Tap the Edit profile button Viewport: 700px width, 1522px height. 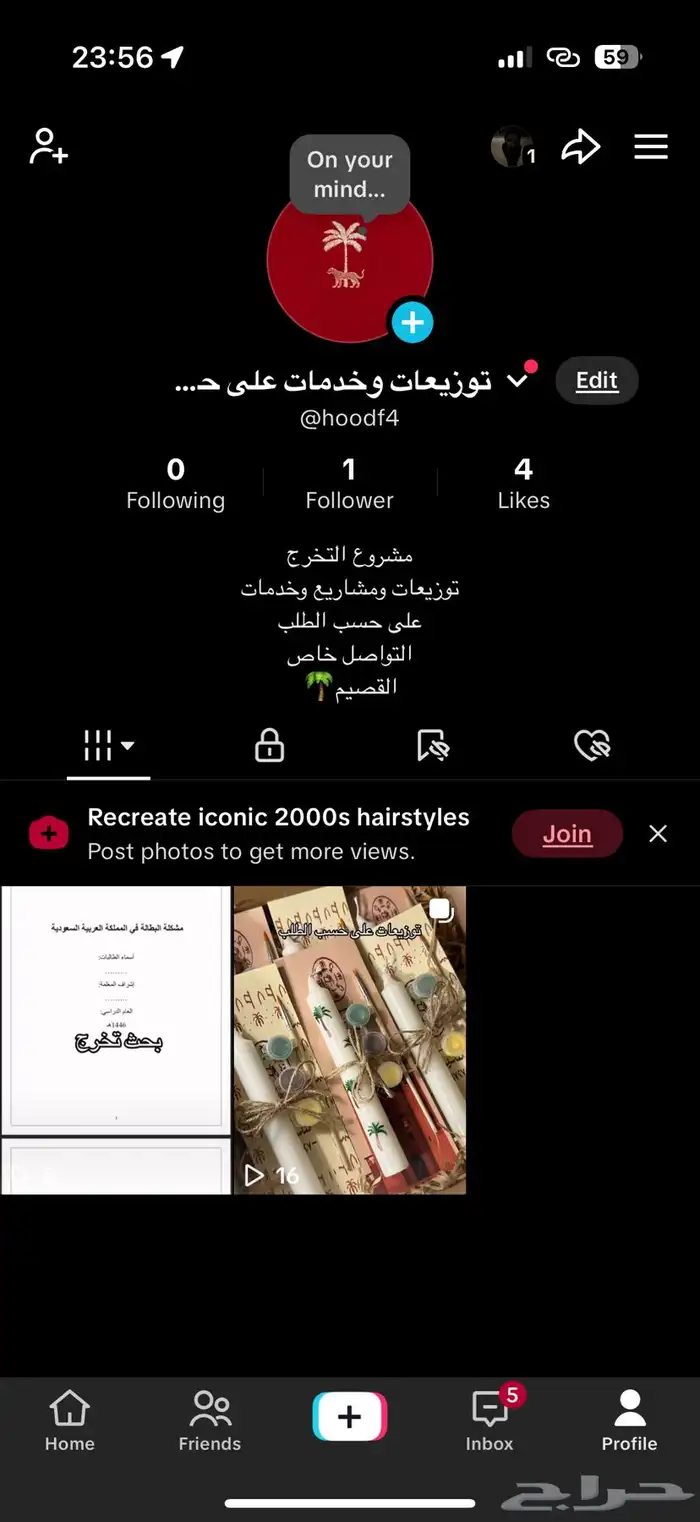tap(596, 380)
